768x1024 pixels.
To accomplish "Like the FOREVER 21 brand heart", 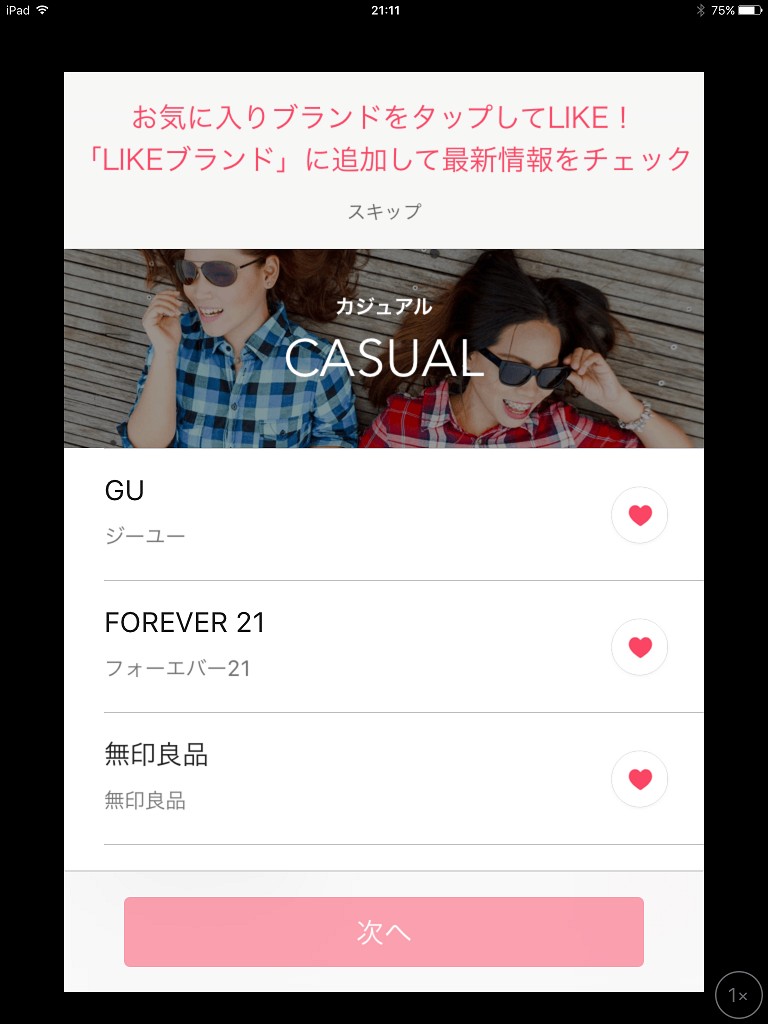I will click(639, 647).
